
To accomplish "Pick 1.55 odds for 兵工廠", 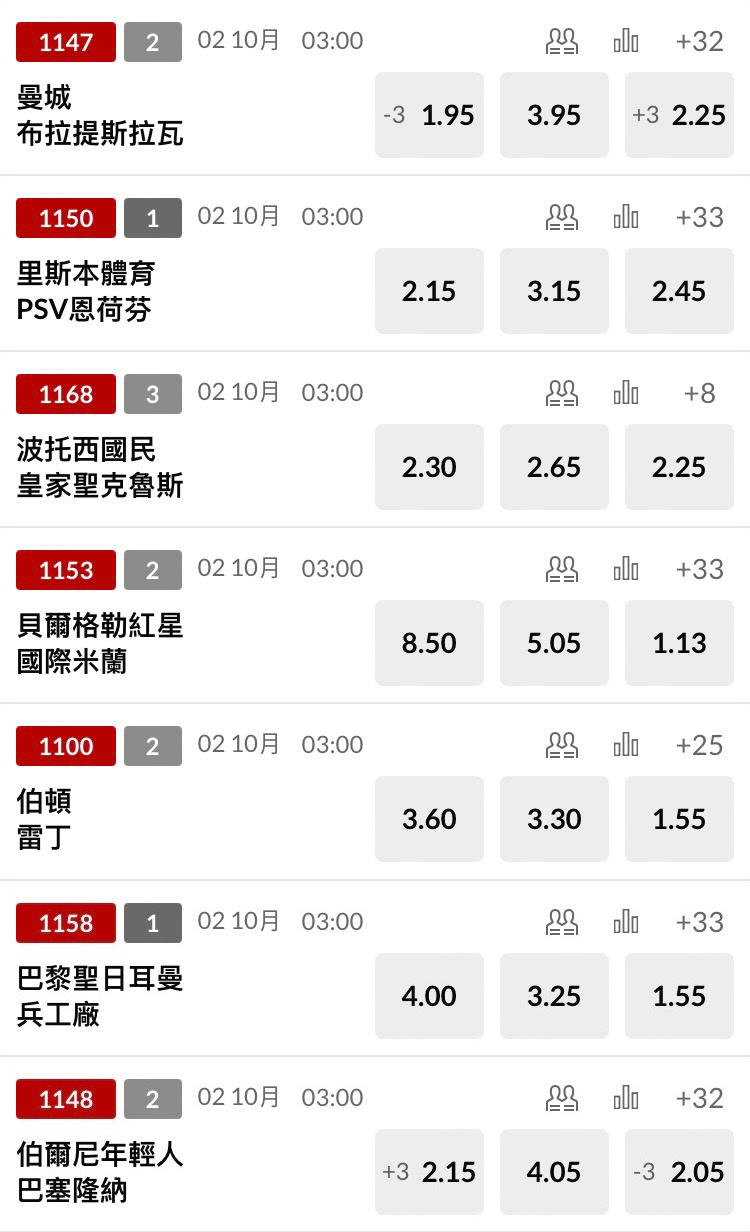I will pos(679,996).
